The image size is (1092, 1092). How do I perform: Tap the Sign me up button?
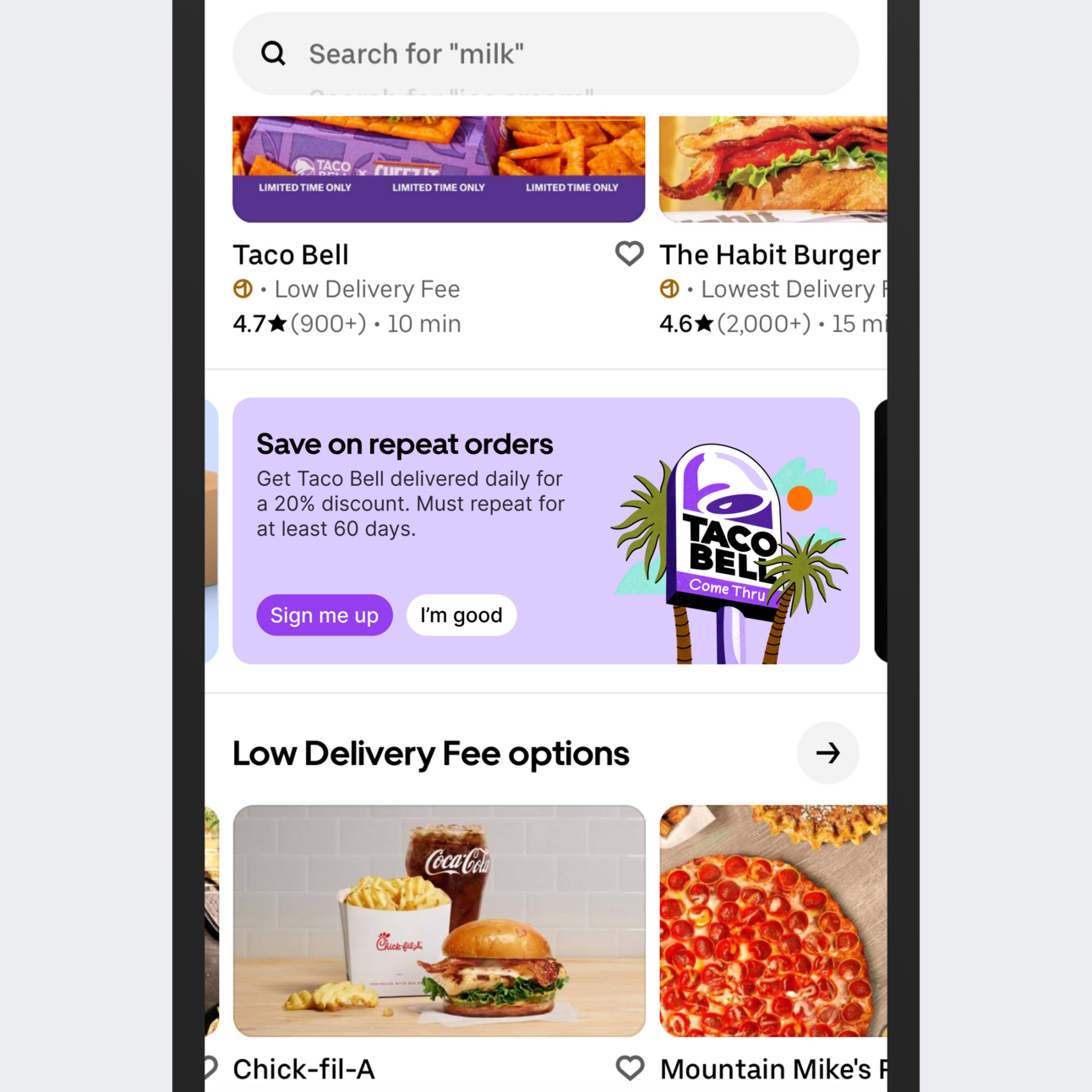325,615
